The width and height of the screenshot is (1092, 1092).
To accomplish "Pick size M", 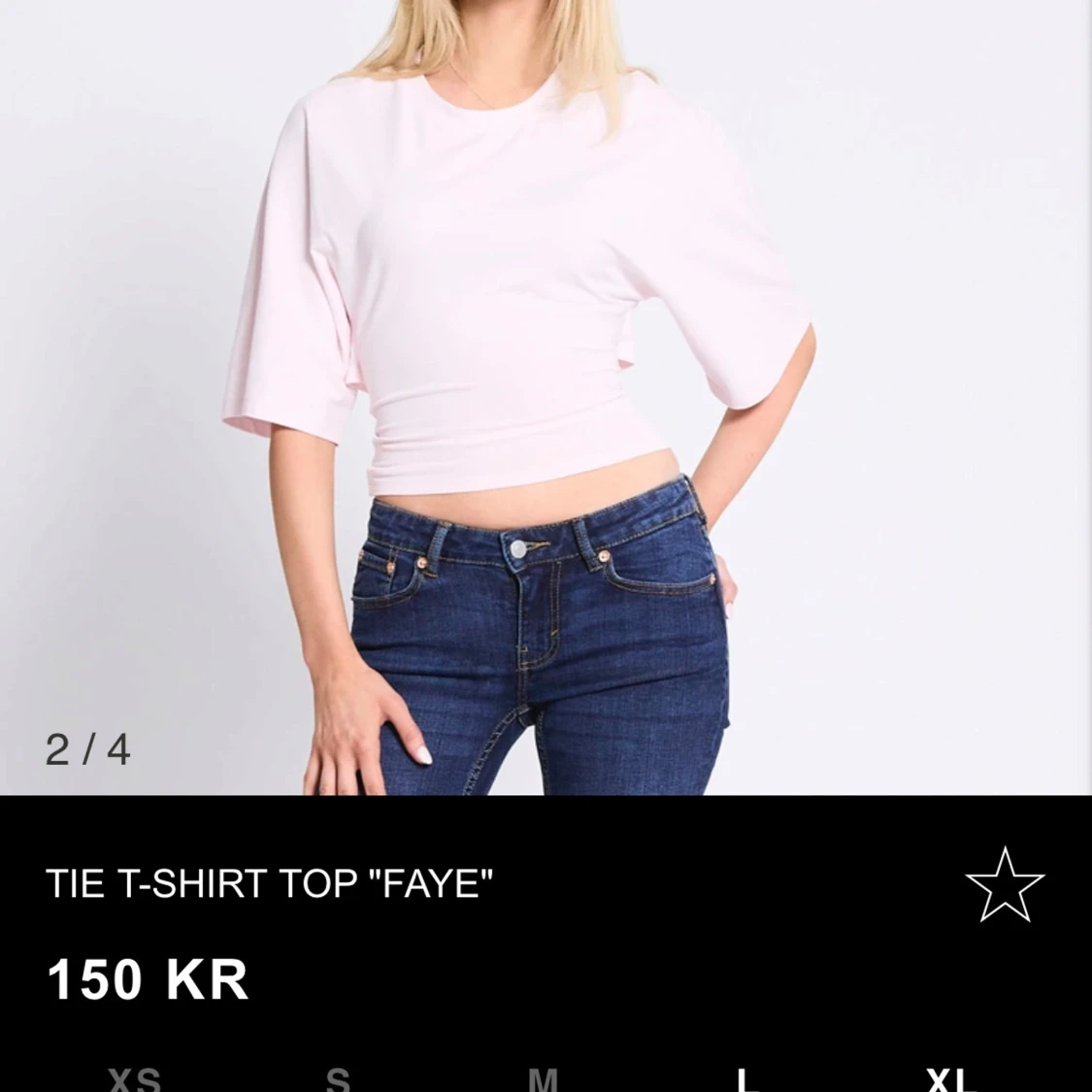I will [543, 1079].
